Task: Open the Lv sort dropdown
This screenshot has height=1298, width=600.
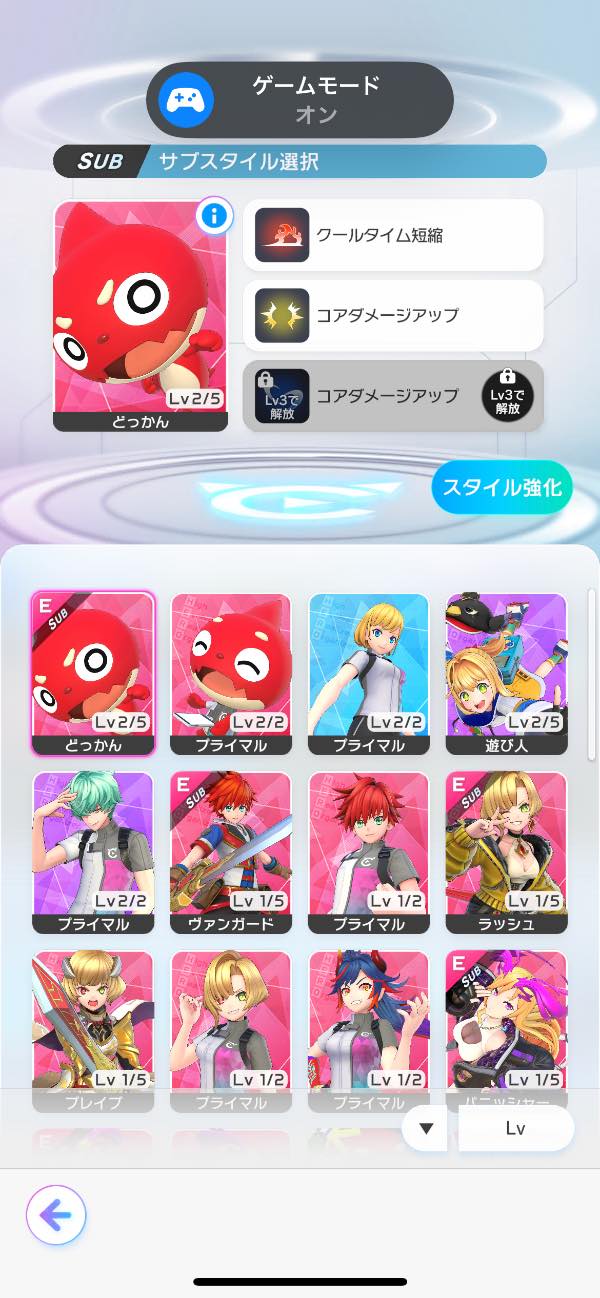Action: point(516,1128)
